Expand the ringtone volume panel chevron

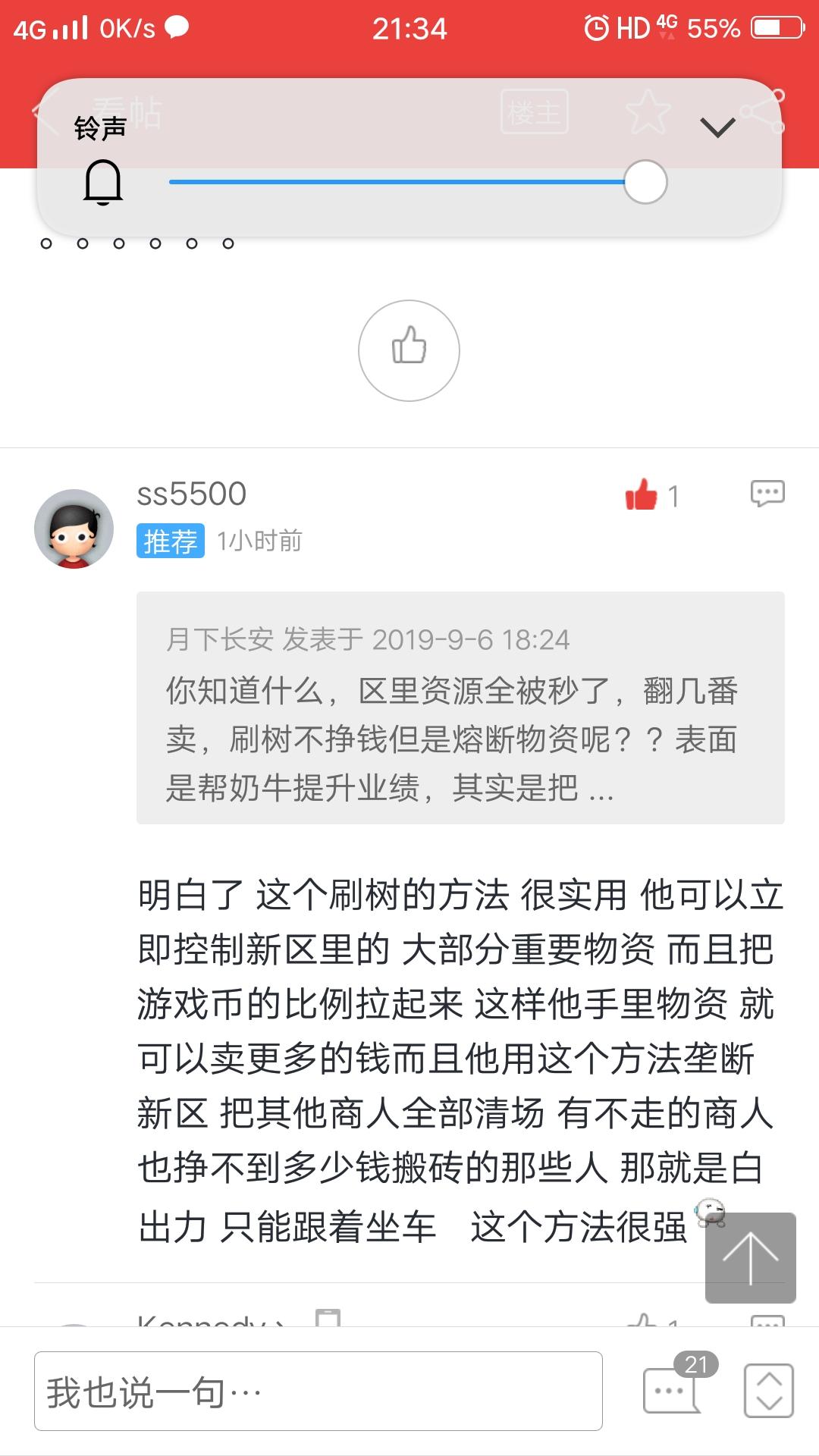tap(717, 127)
